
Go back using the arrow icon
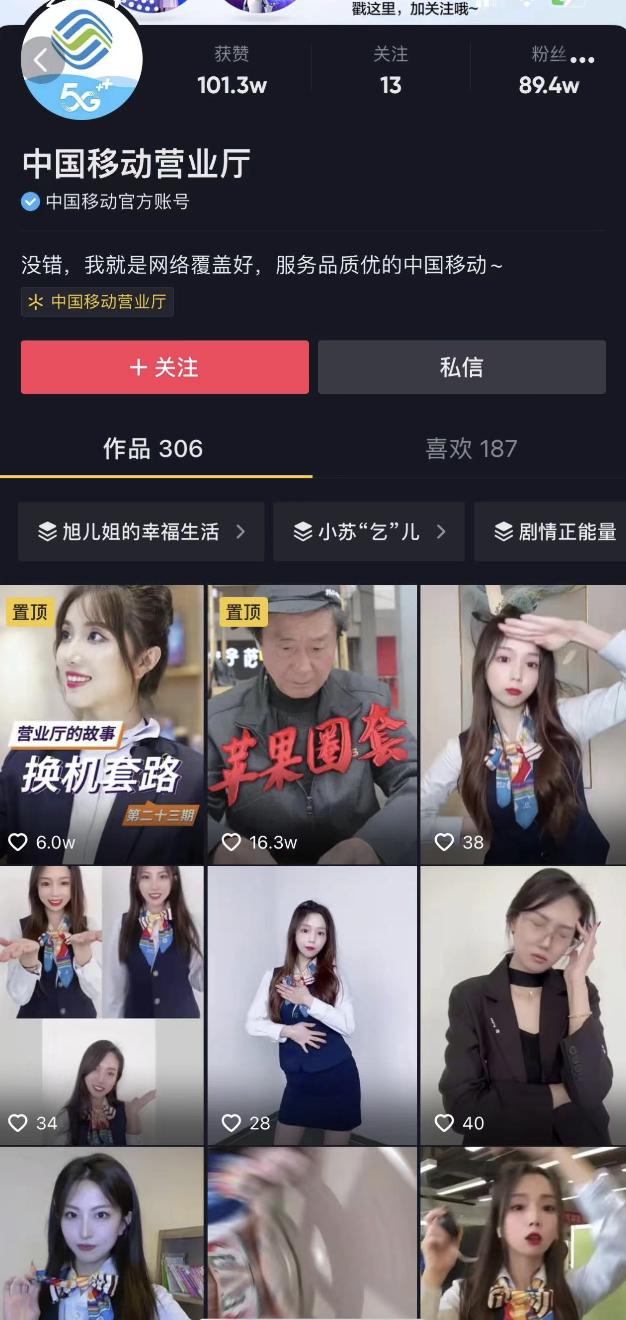click(x=40, y=60)
